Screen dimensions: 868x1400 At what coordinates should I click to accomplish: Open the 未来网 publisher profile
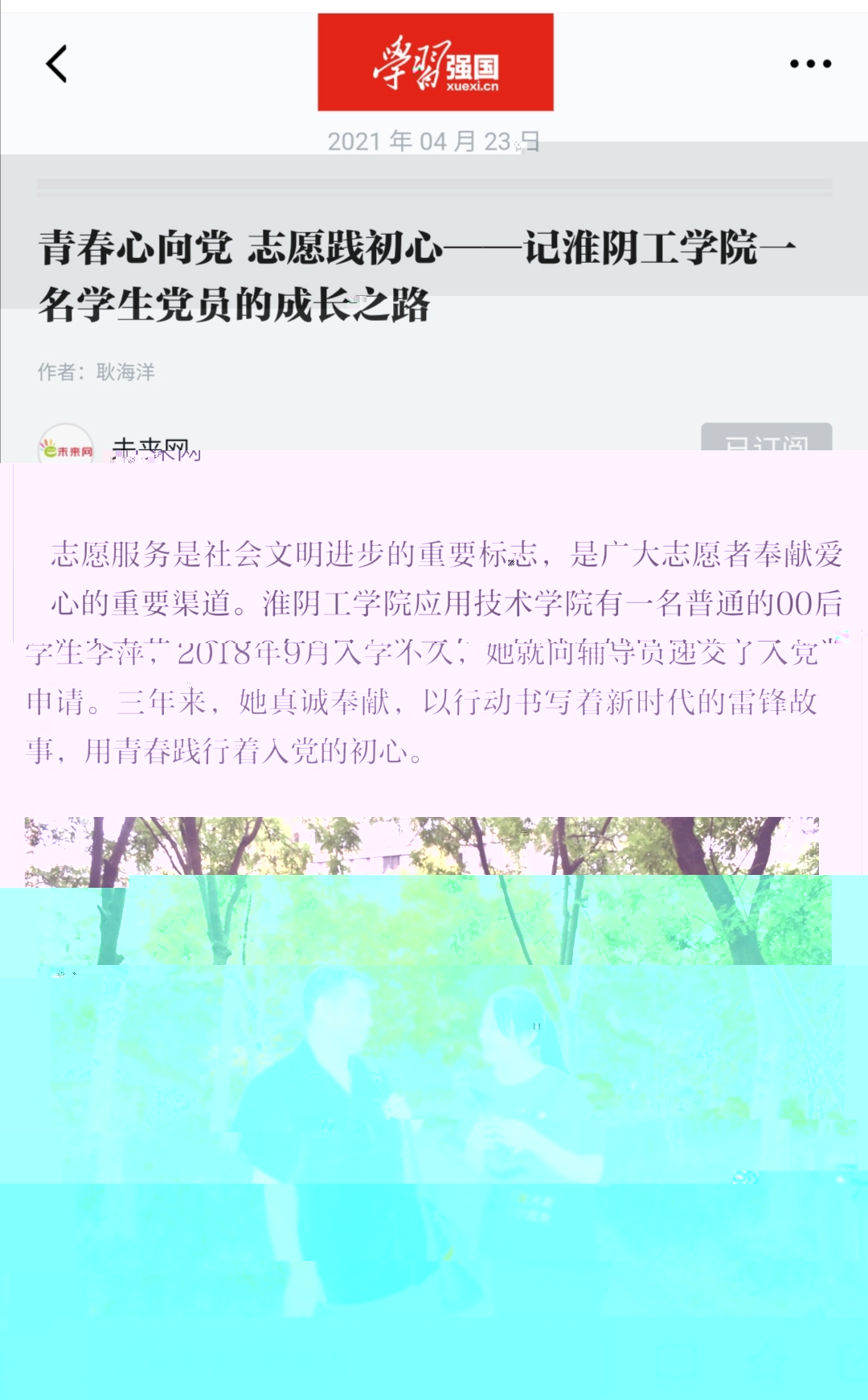pos(150,444)
